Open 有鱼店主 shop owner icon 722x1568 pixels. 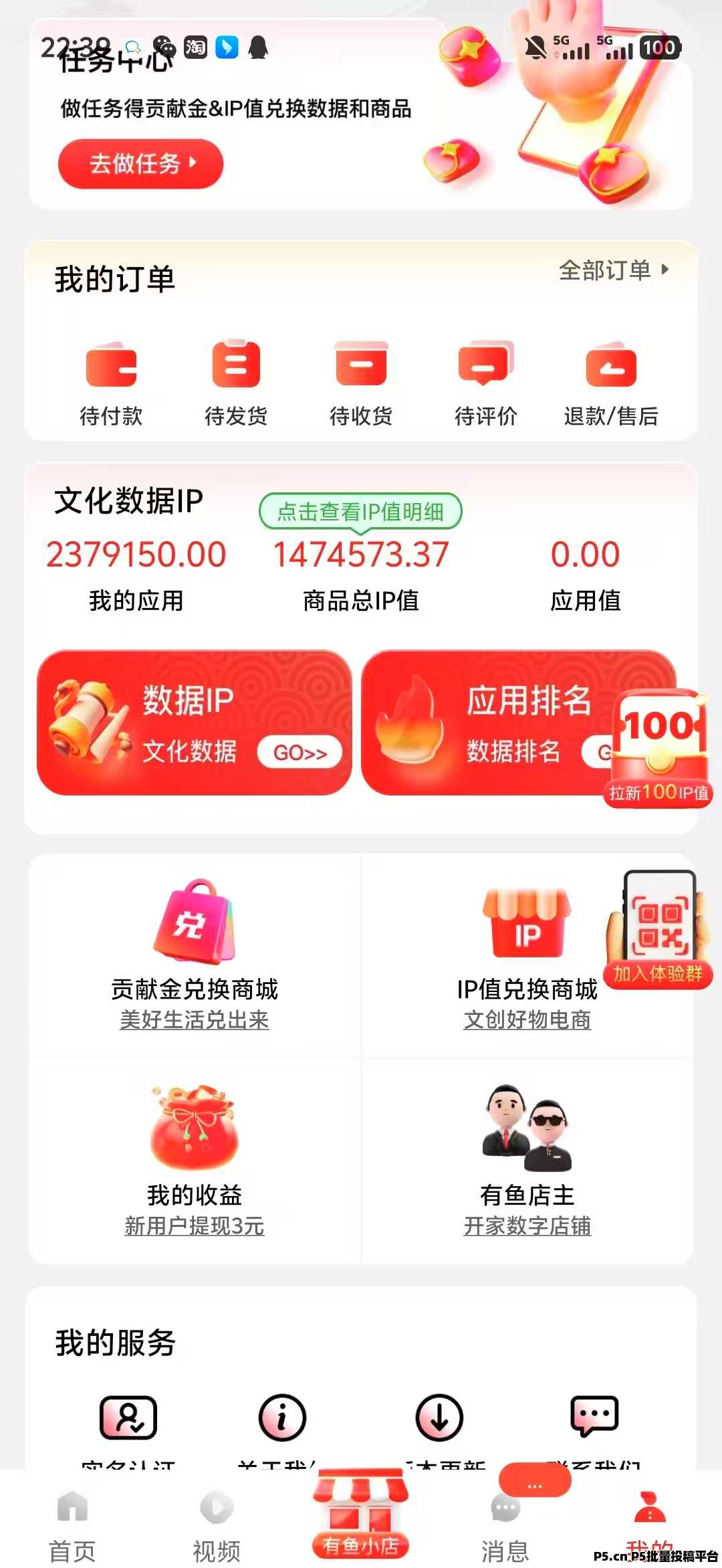pyautogui.click(x=528, y=1131)
